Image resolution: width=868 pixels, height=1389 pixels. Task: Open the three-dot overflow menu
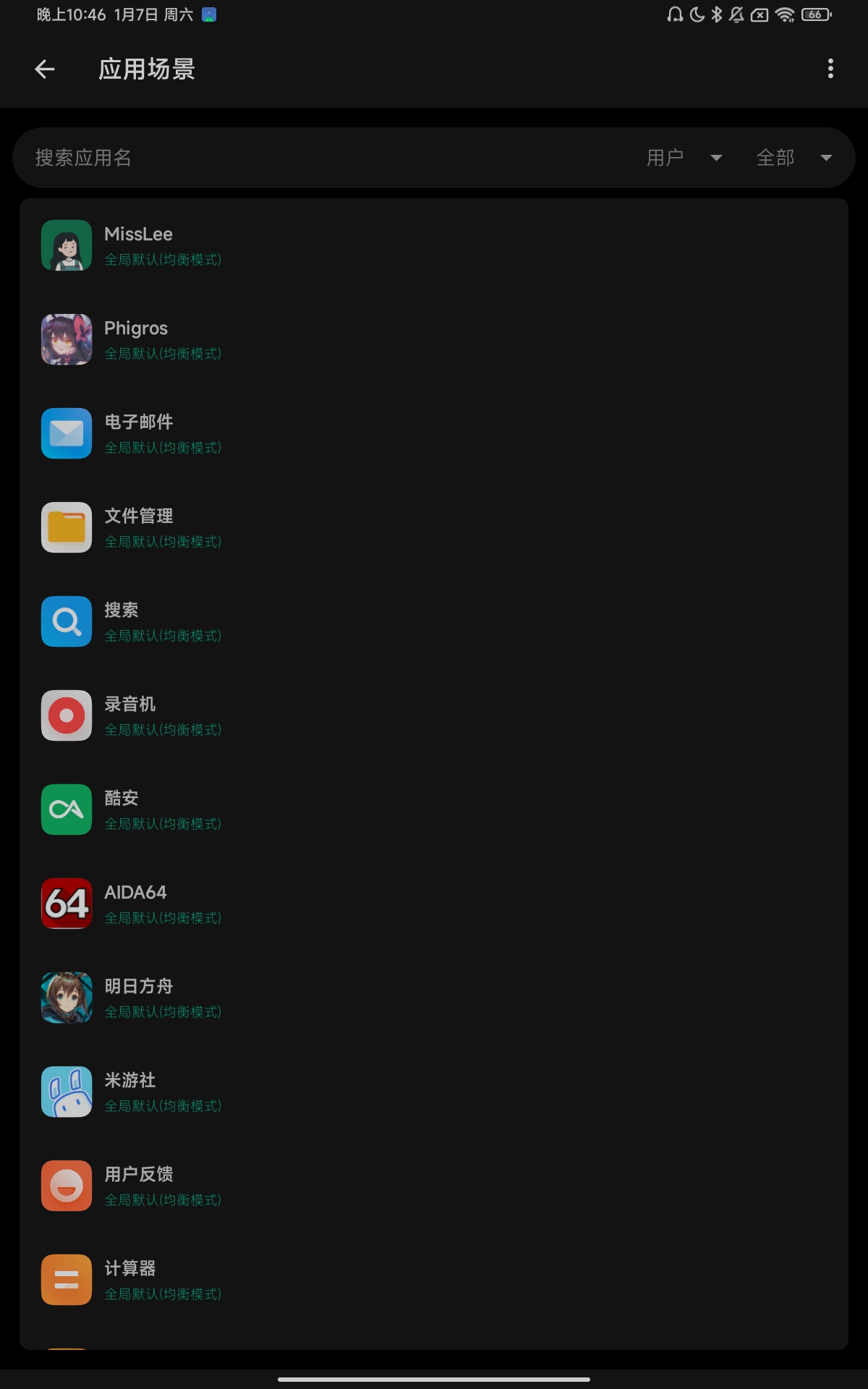(830, 69)
